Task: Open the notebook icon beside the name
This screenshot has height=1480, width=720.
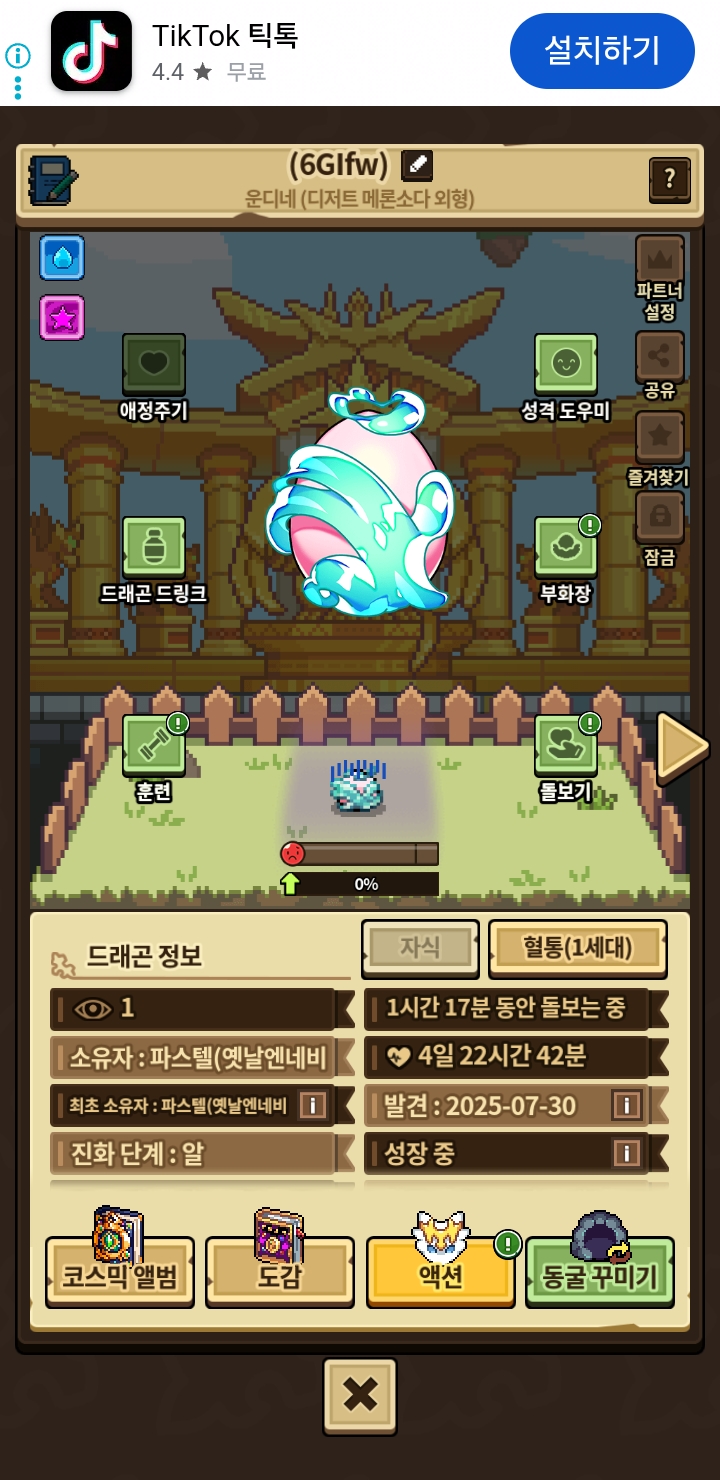Action: coord(53,180)
